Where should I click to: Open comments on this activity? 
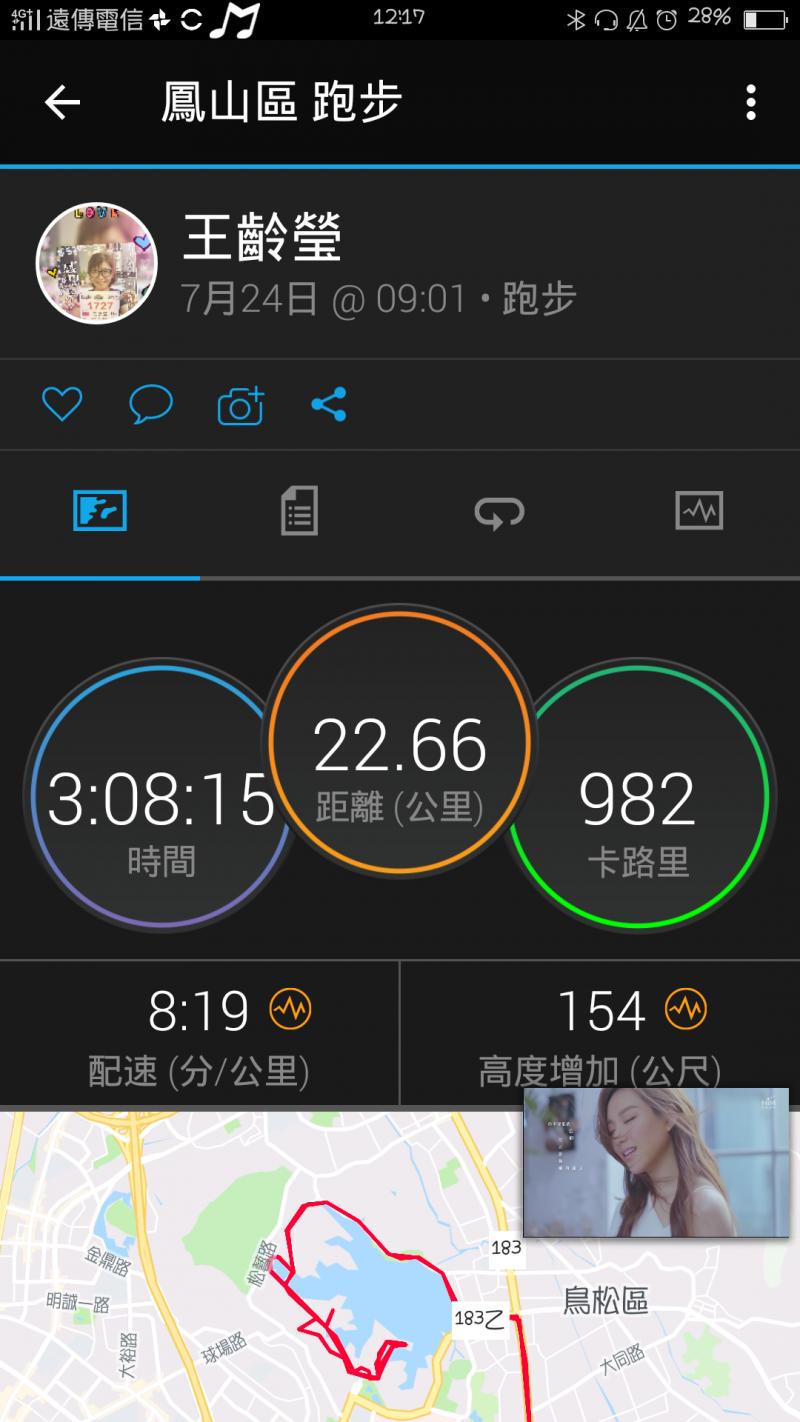(151, 405)
